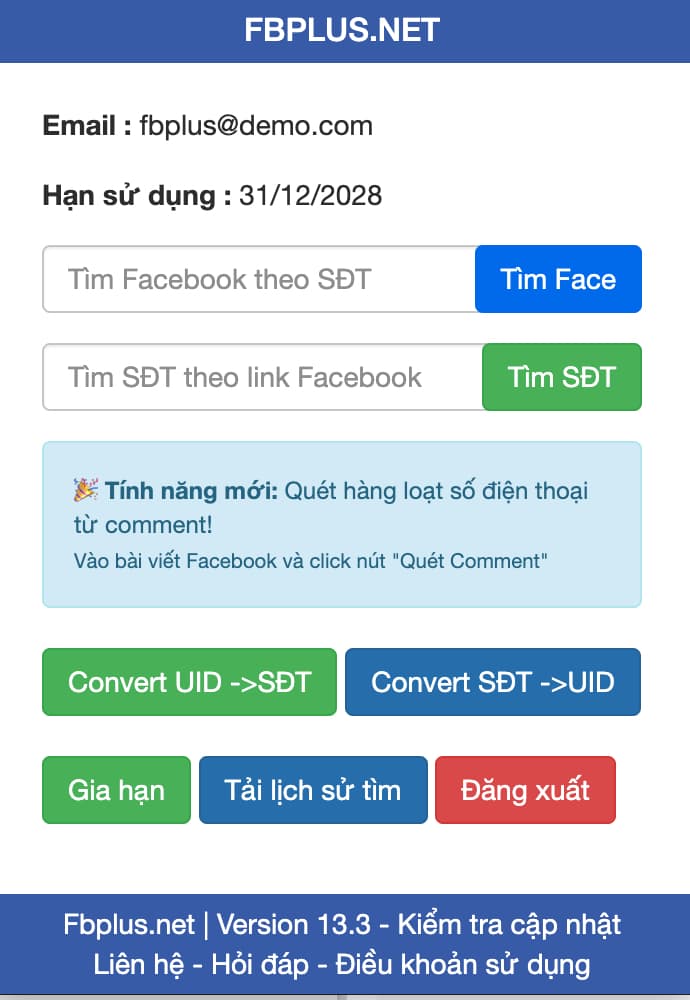Download history with Tải lịch sử tìm

pos(313,790)
